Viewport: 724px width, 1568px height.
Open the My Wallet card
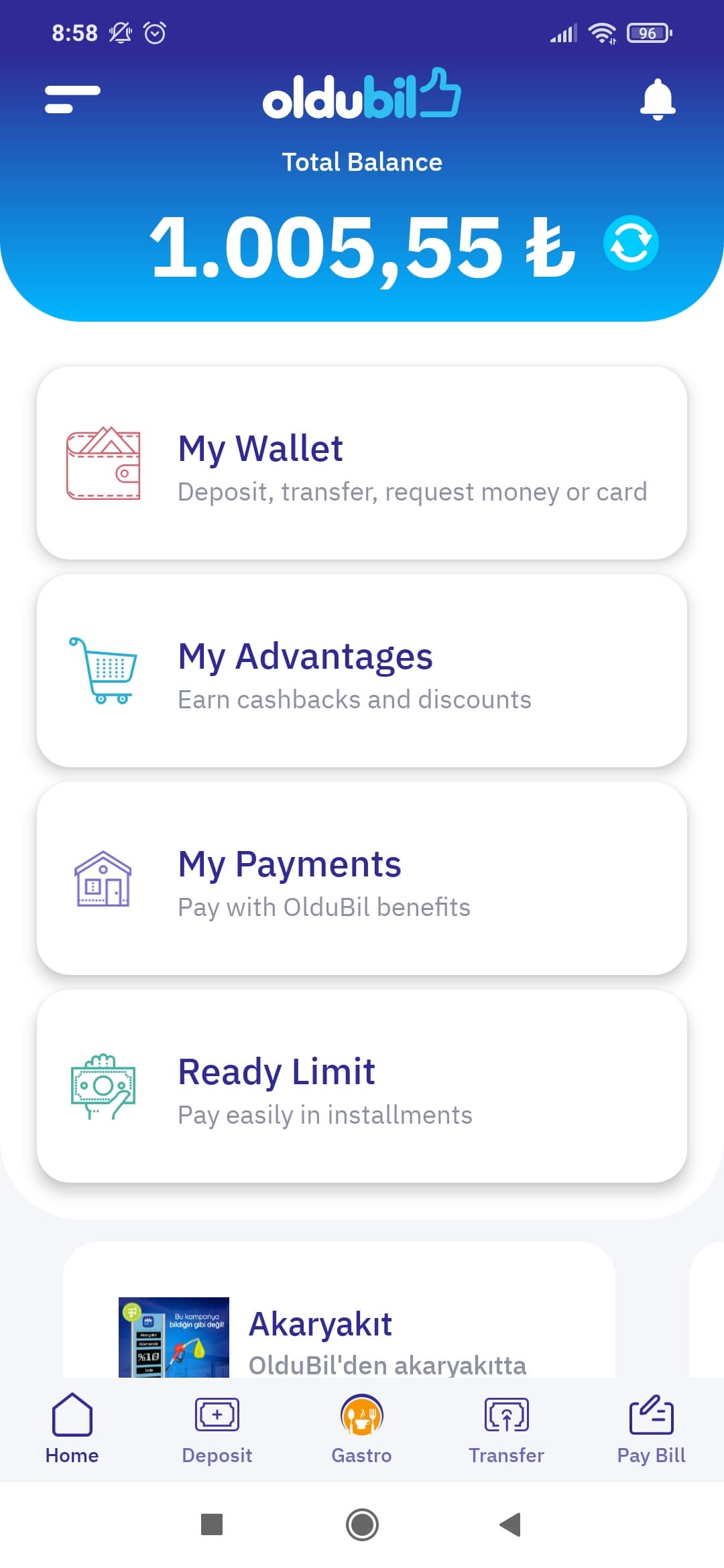tap(362, 463)
